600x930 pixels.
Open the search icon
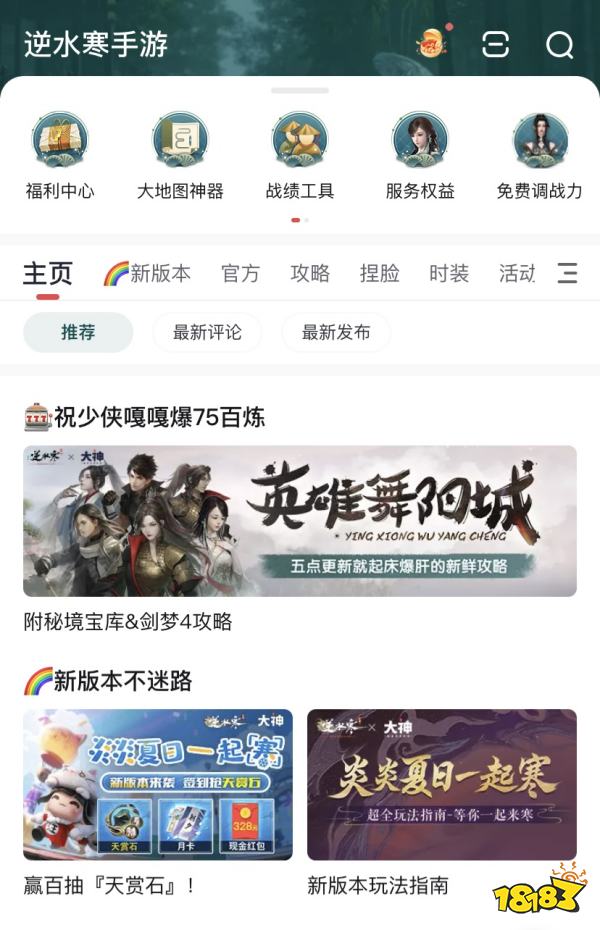click(560, 45)
